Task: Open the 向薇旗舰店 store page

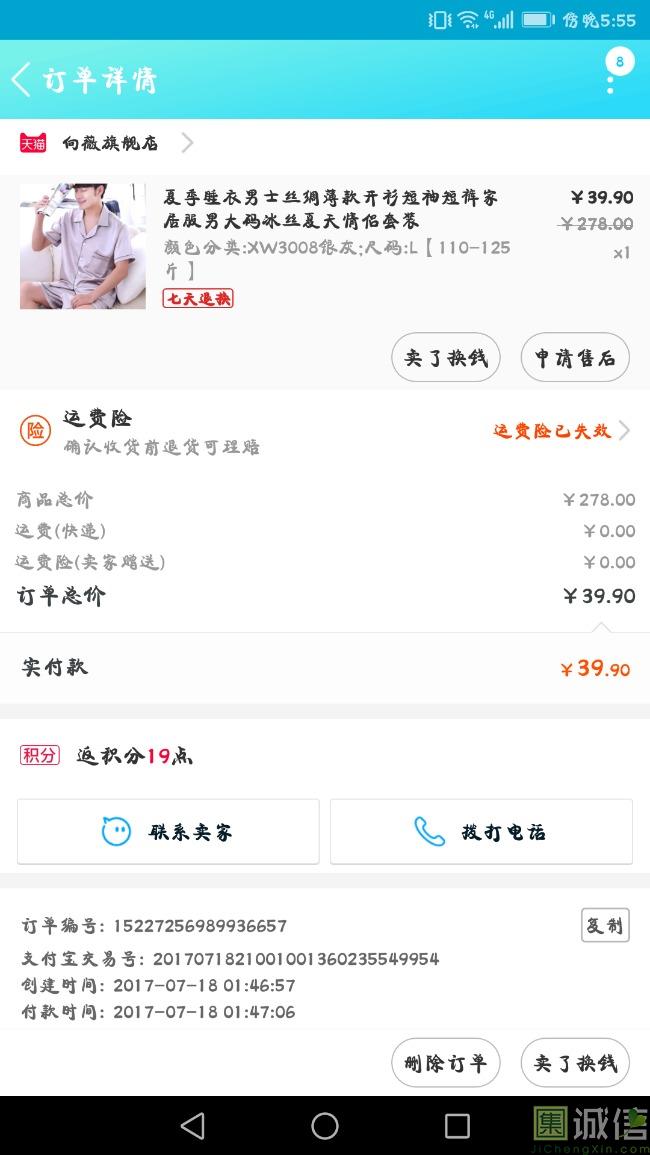Action: pyautogui.click(x=110, y=143)
